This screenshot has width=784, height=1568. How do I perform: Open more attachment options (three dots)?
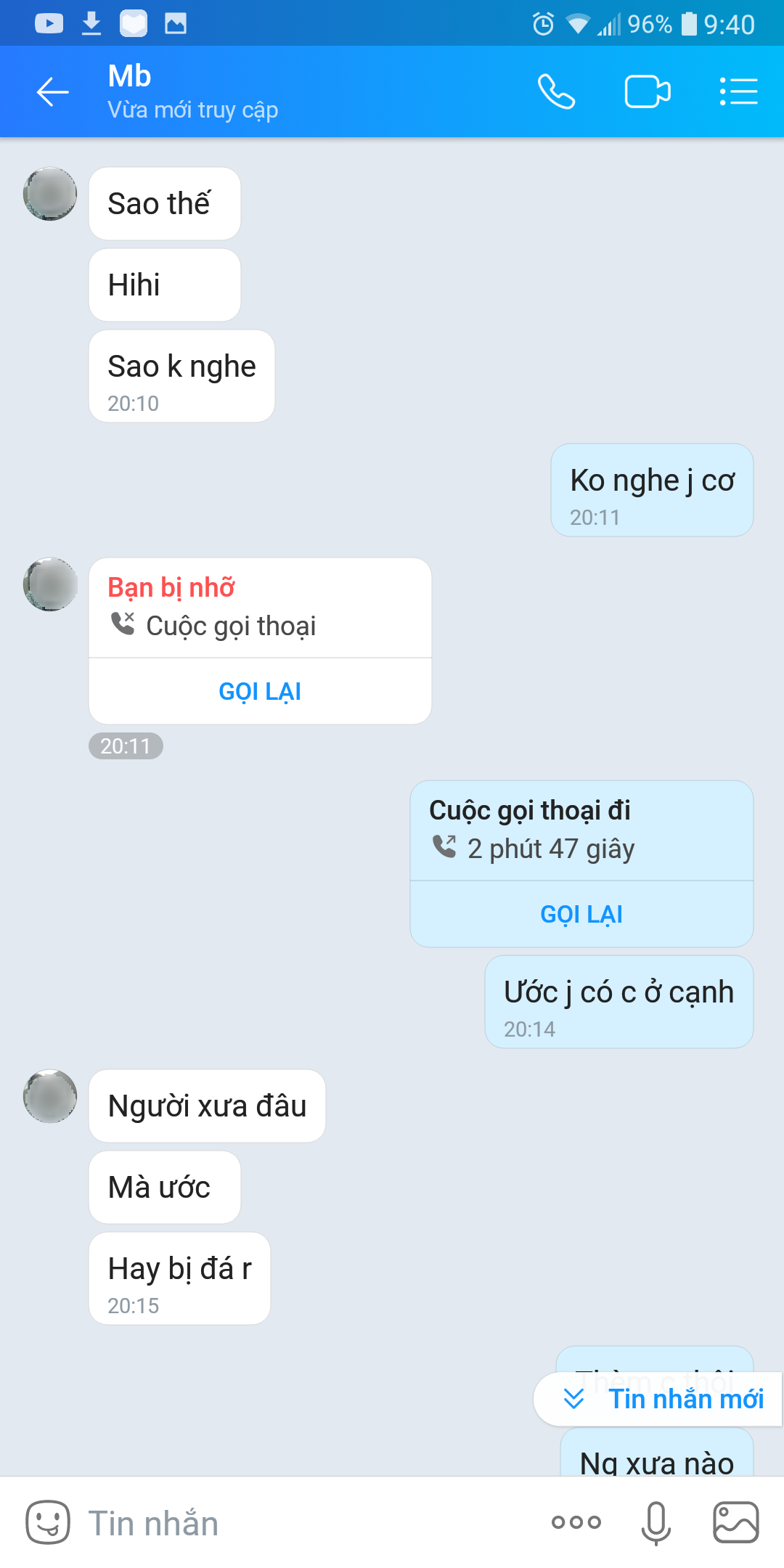(576, 1522)
